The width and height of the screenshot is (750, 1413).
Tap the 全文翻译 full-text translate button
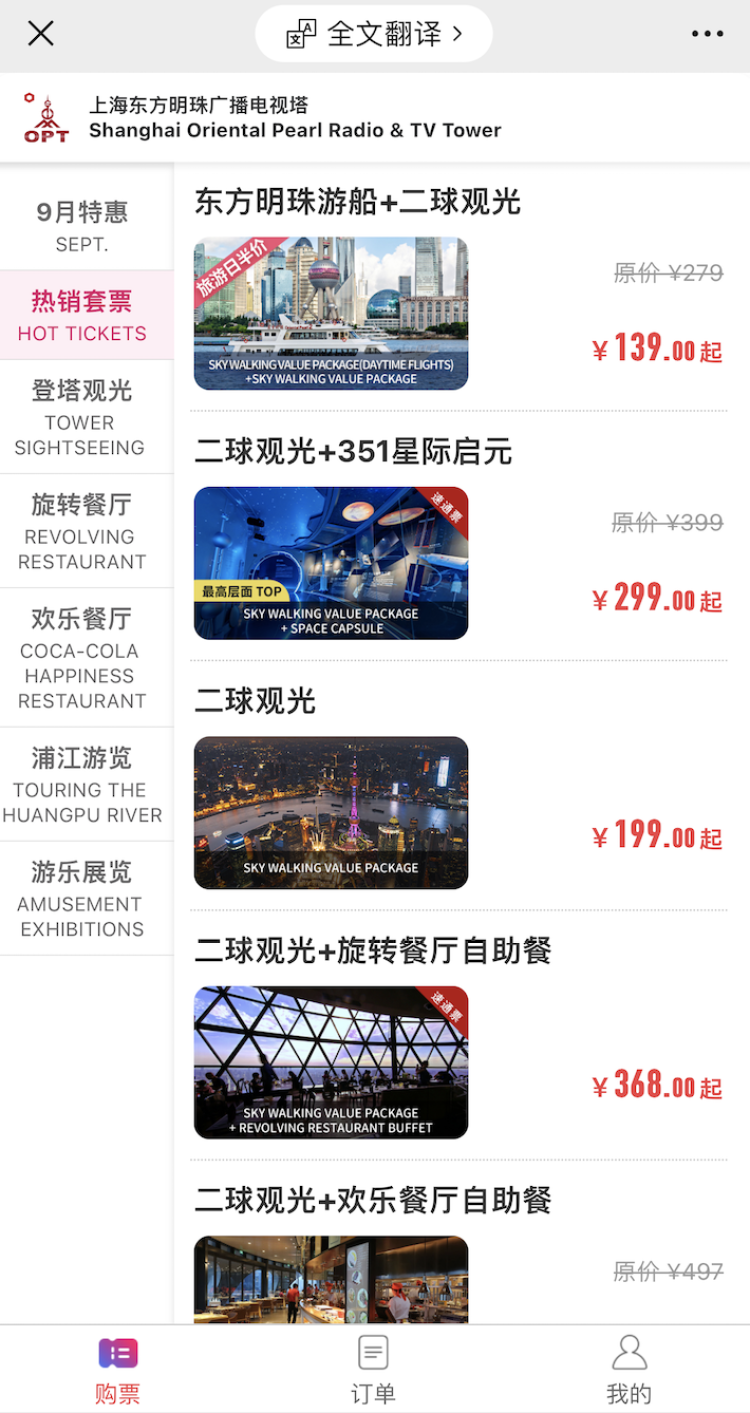pyautogui.click(x=374, y=34)
